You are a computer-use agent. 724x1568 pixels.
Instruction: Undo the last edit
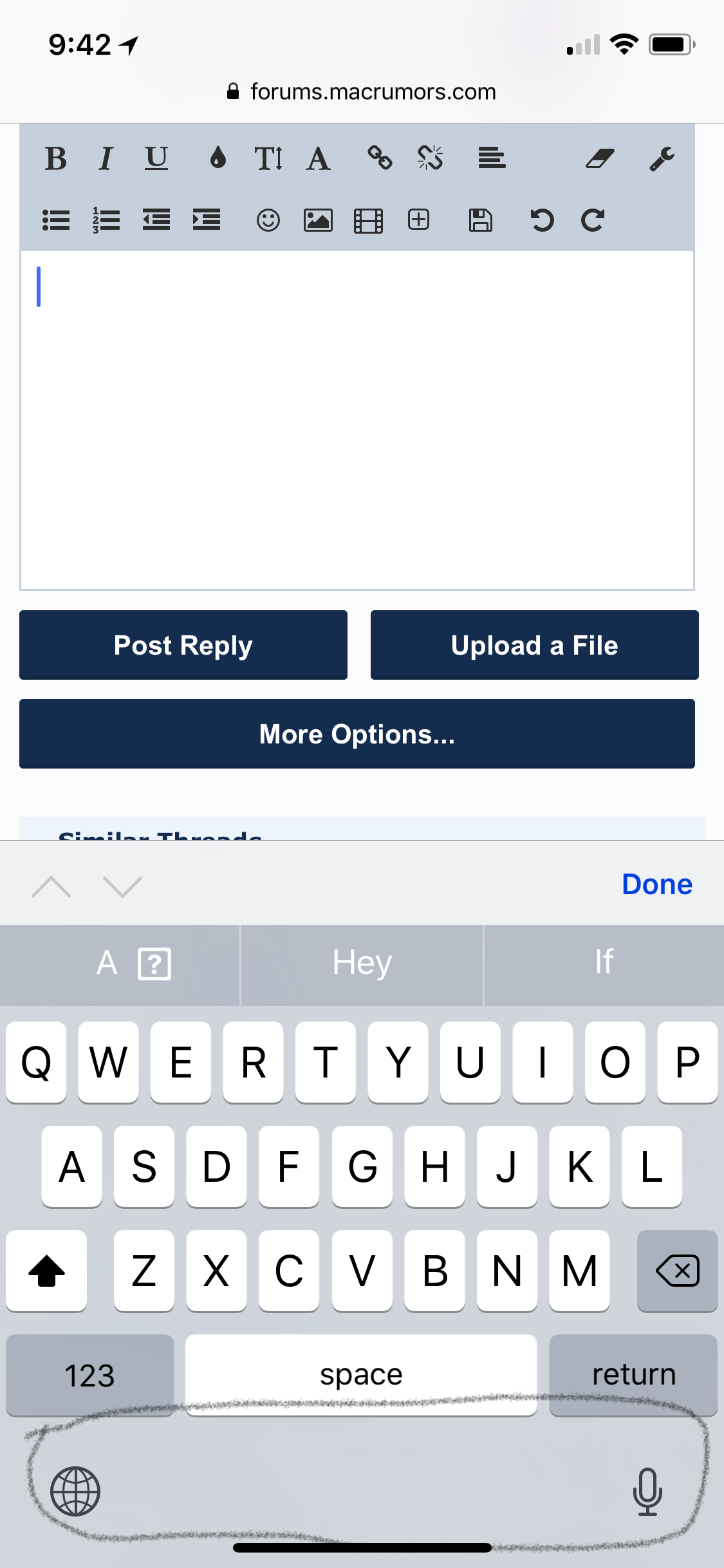[542, 220]
